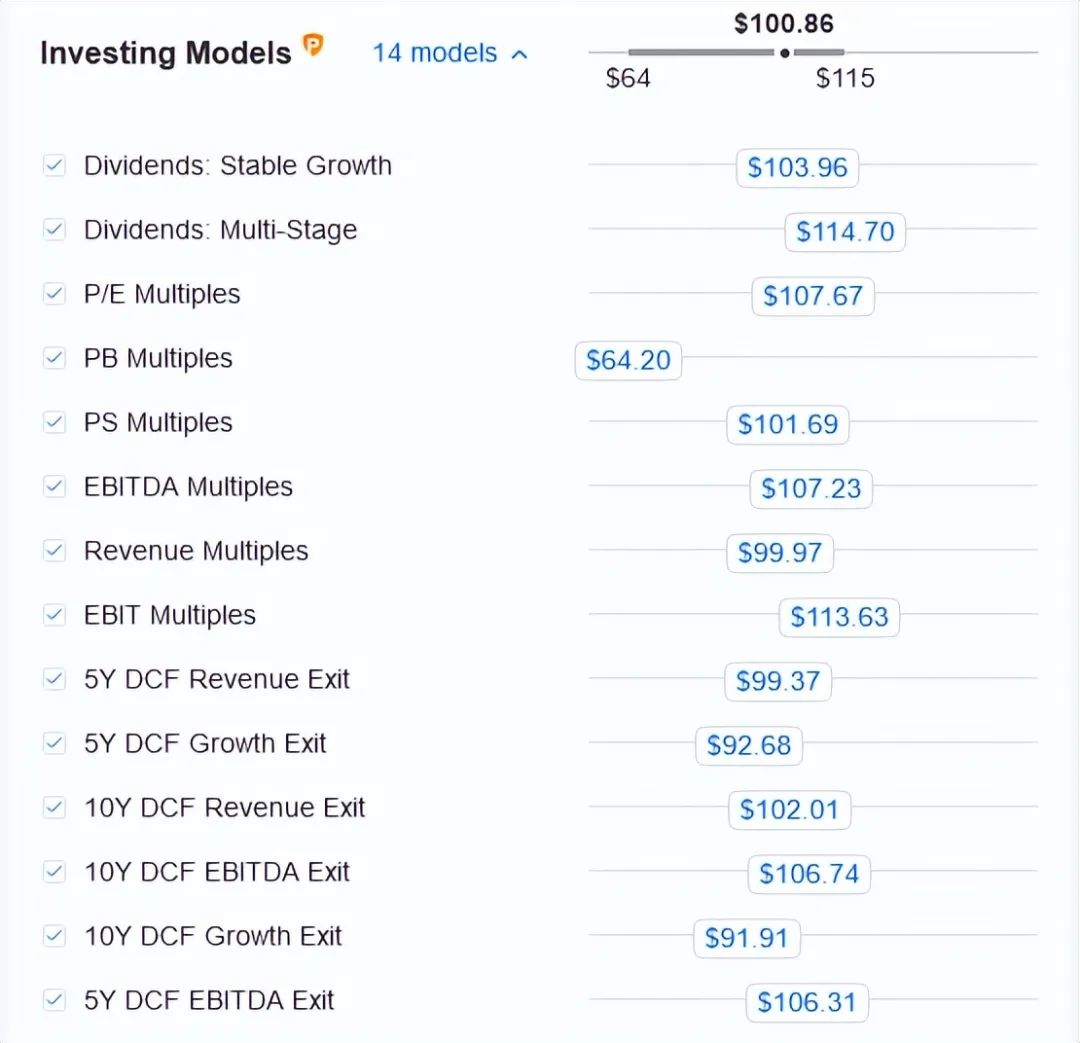The width and height of the screenshot is (1080, 1043).
Task: Toggle PS Multiples checkbox
Action: coord(54,422)
